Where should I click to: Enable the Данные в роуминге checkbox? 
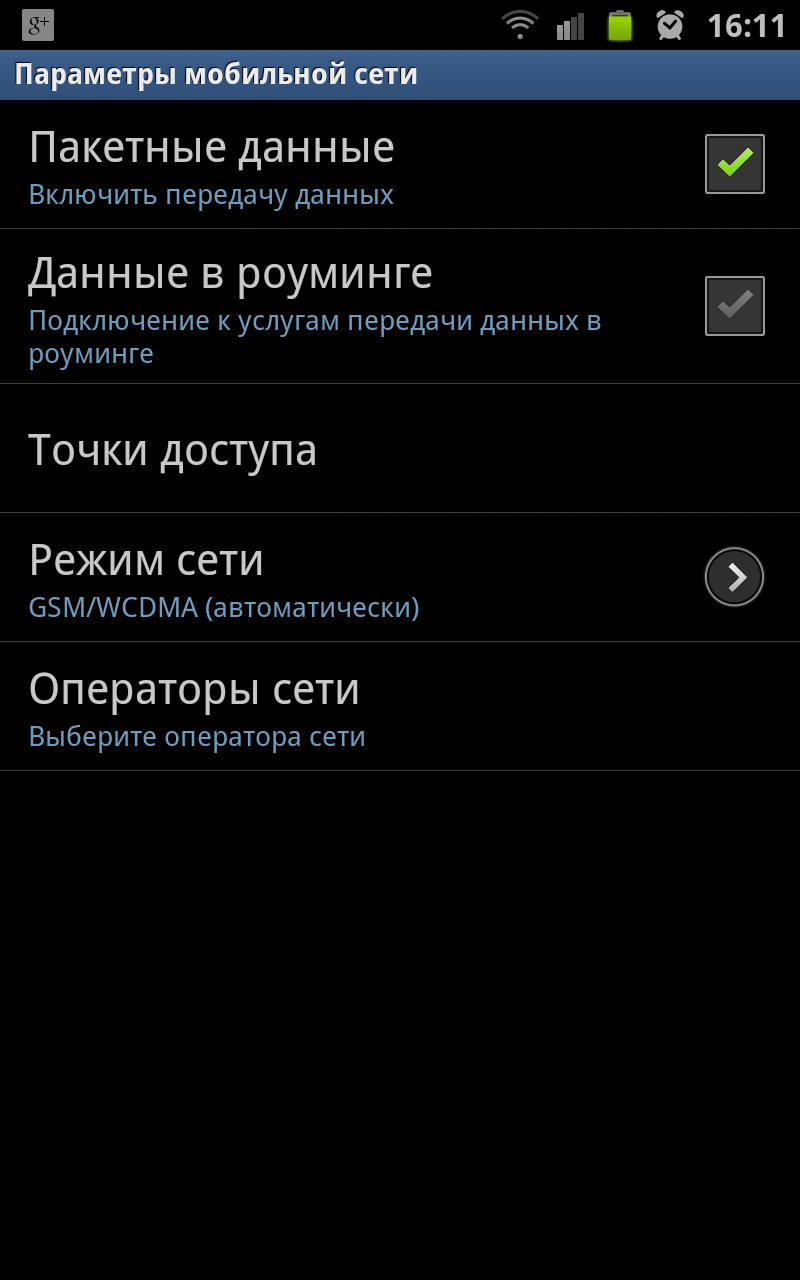click(x=735, y=306)
